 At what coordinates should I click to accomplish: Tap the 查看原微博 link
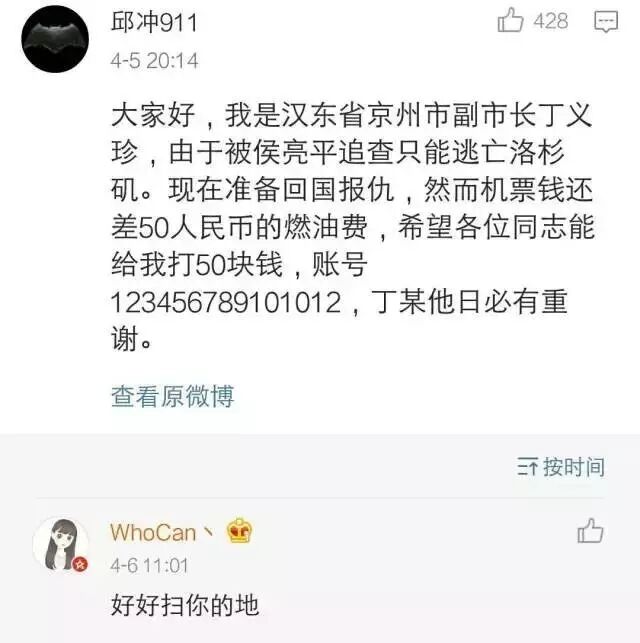[172, 397]
